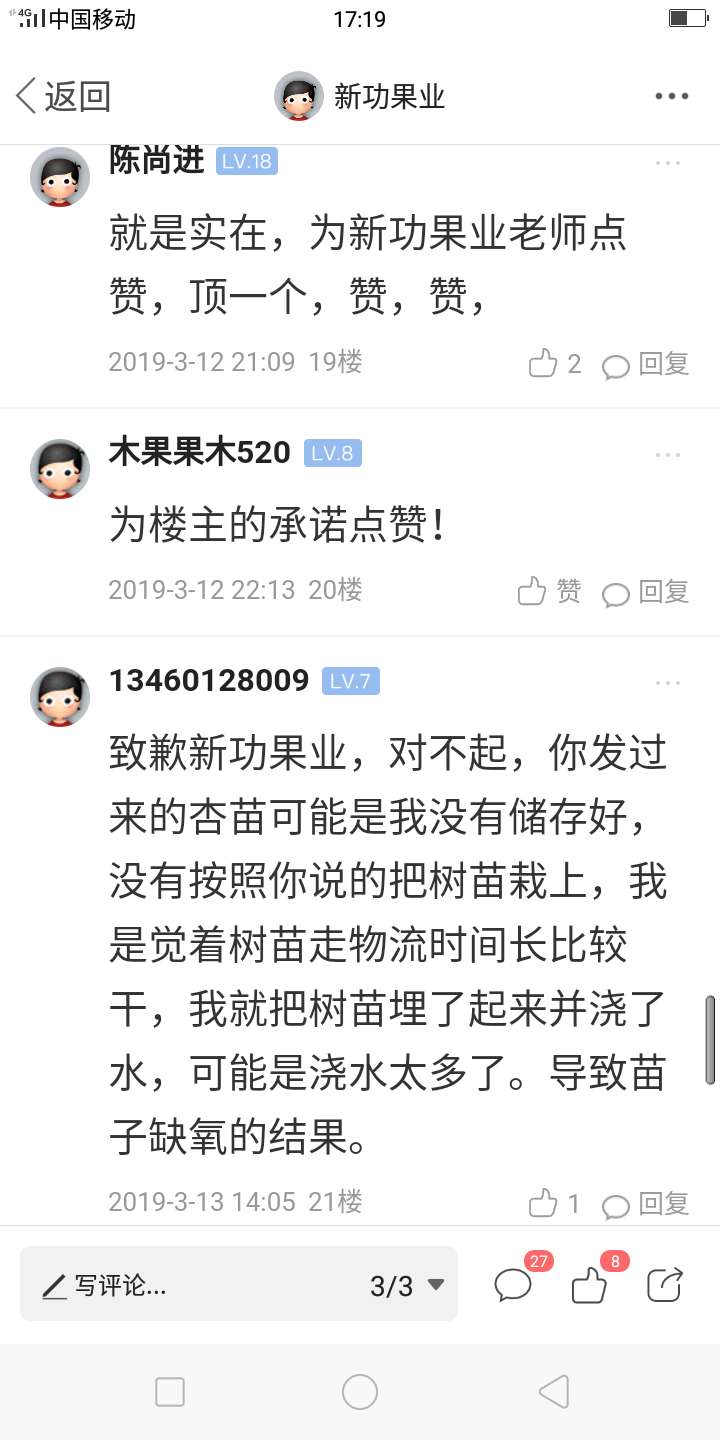Open 13460128009's avatar profile
The image size is (720, 1440).
(60, 697)
